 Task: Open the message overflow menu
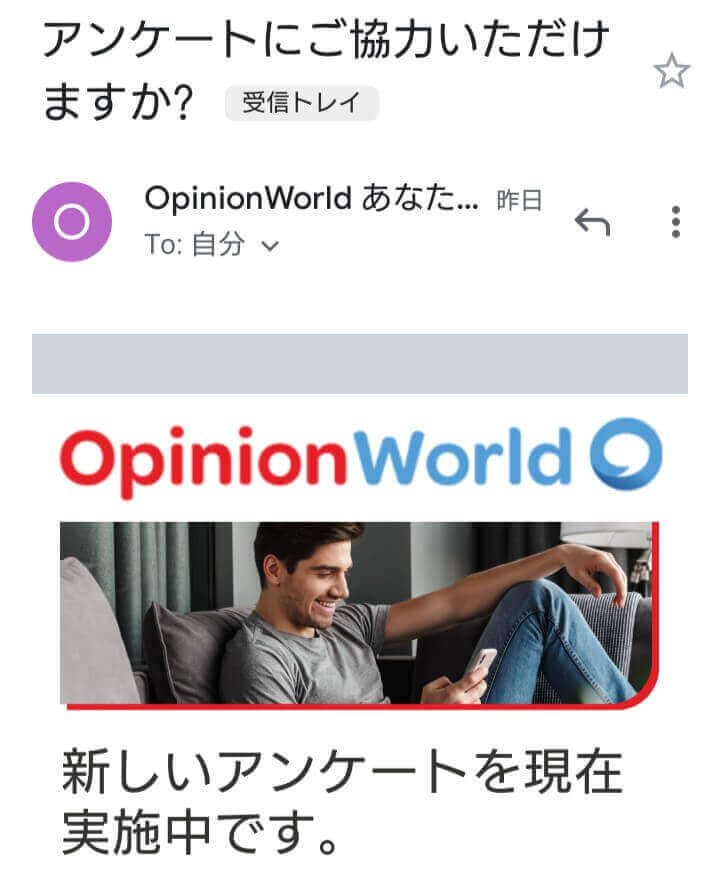[x=677, y=222]
